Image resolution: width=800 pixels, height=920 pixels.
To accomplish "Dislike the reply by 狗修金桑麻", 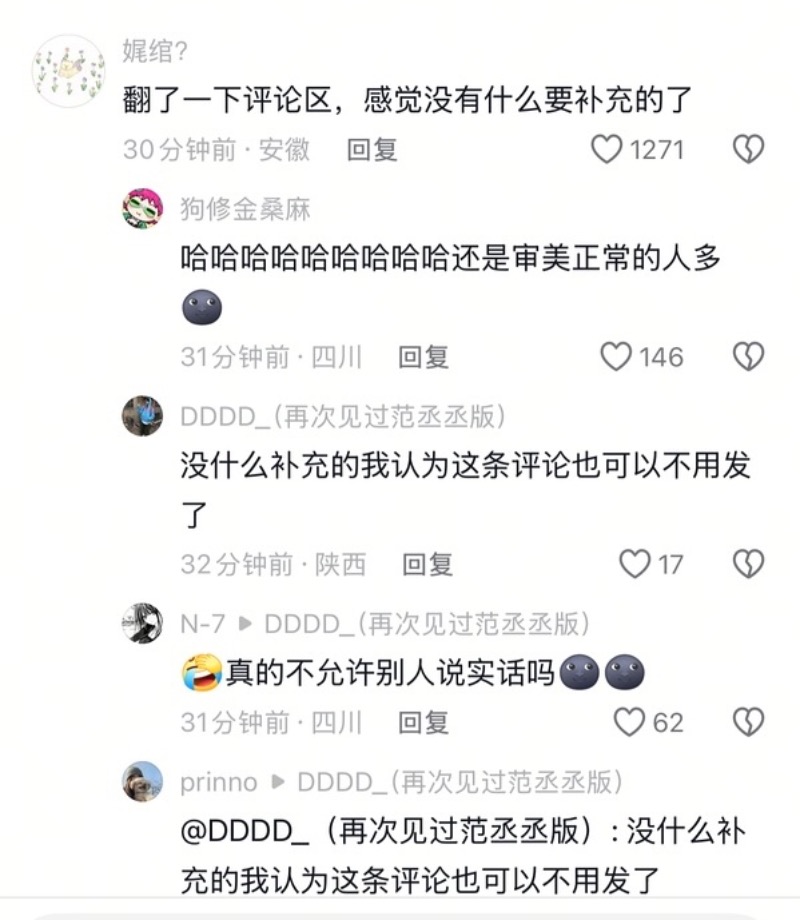I will point(748,357).
